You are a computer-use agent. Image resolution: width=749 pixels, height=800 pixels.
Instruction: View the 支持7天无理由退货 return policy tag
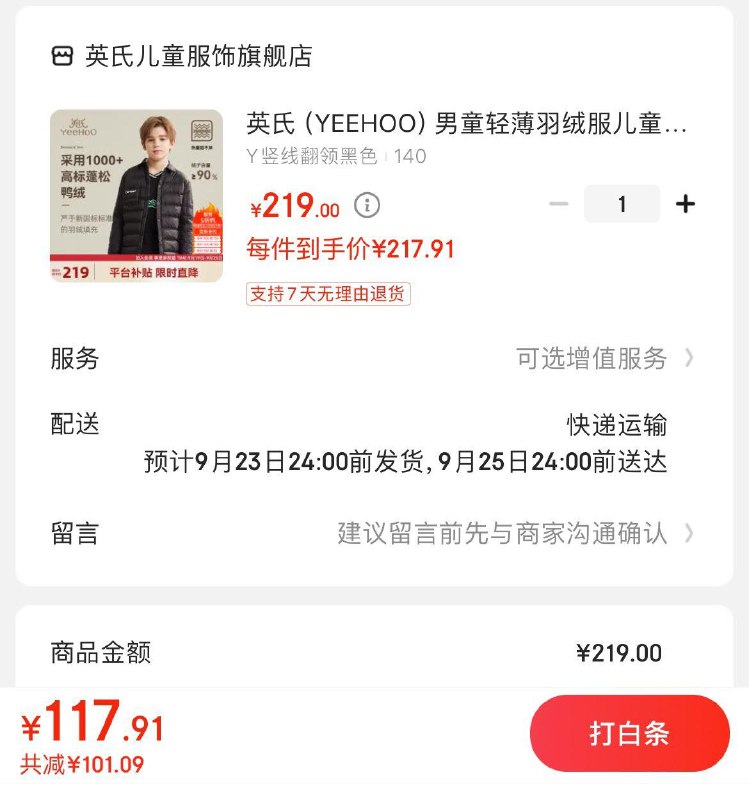coord(328,294)
